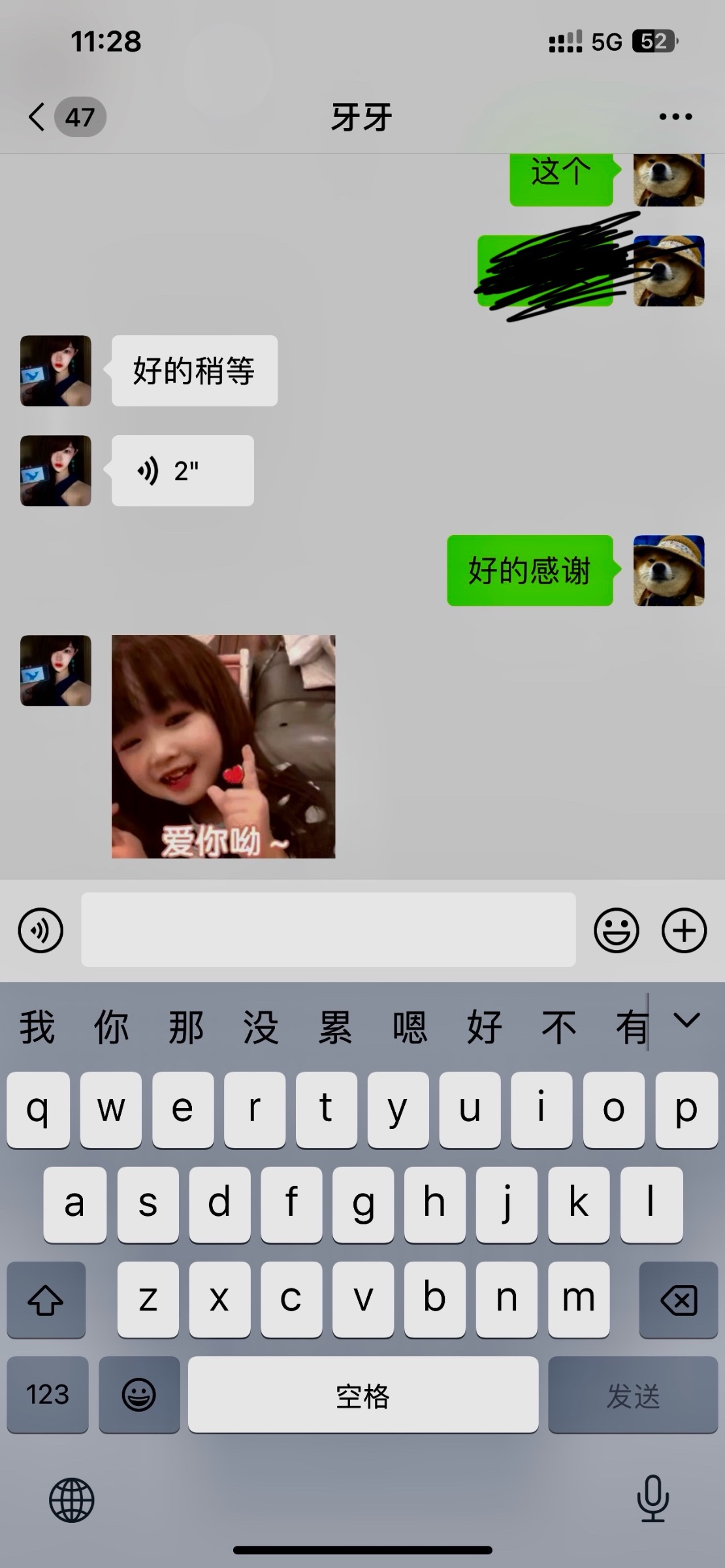
Task: Choose the 嗯 keyboard suggestion
Action: click(410, 1027)
